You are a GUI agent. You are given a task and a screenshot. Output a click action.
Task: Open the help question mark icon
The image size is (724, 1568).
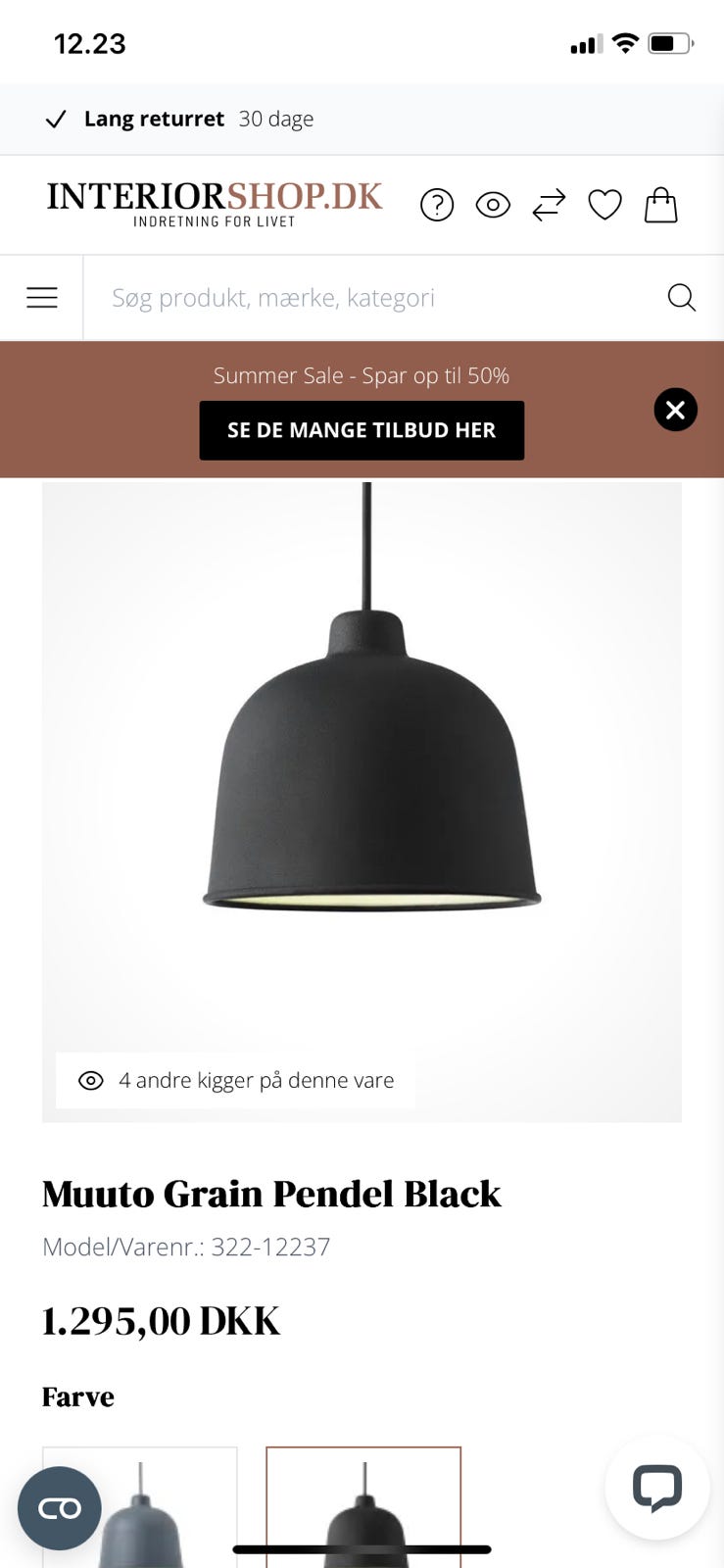coord(437,205)
